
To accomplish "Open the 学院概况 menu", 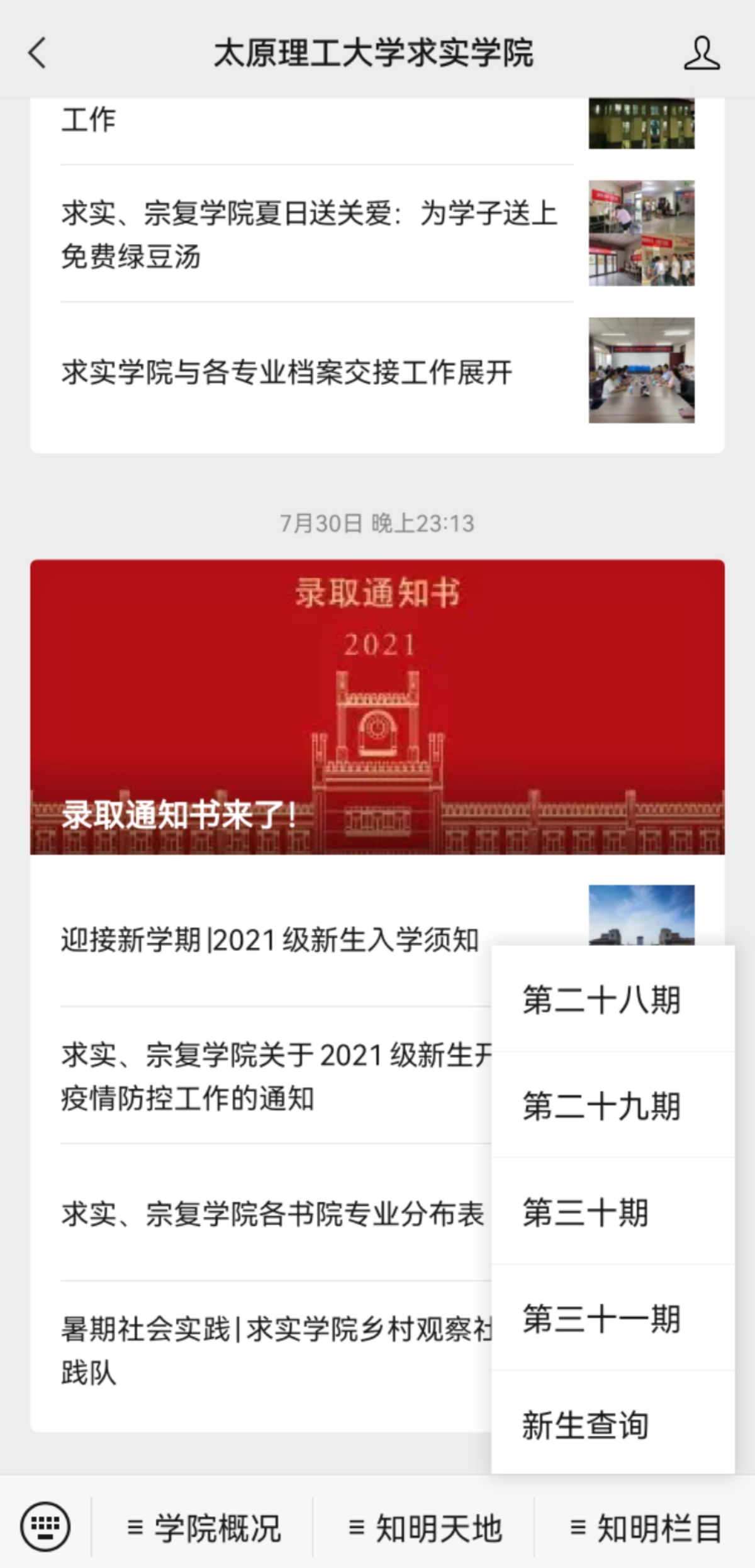I will click(x=204, y=1528).
